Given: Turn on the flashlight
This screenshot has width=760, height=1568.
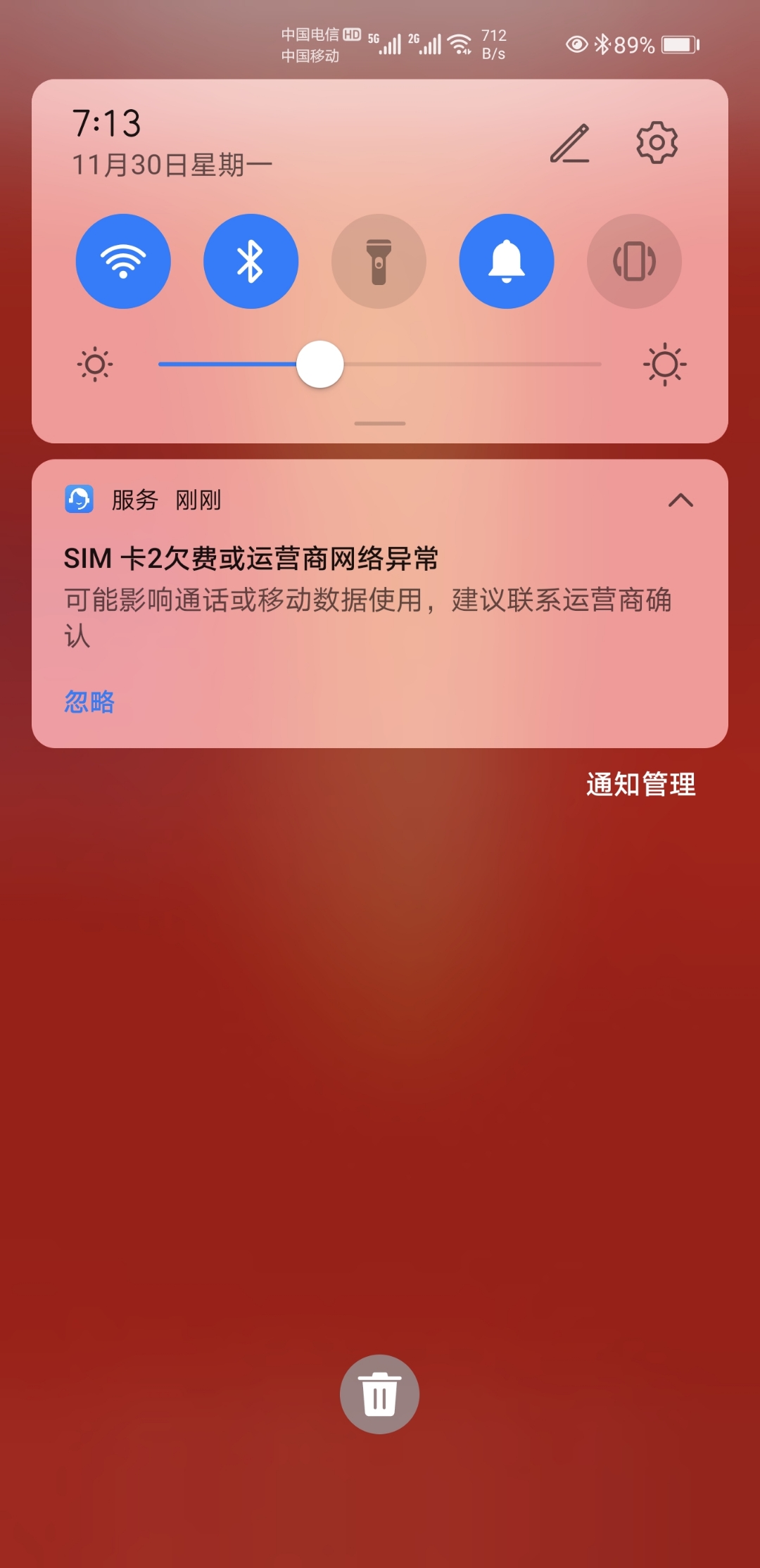Looking at the screenshot, I should [379, 261].
